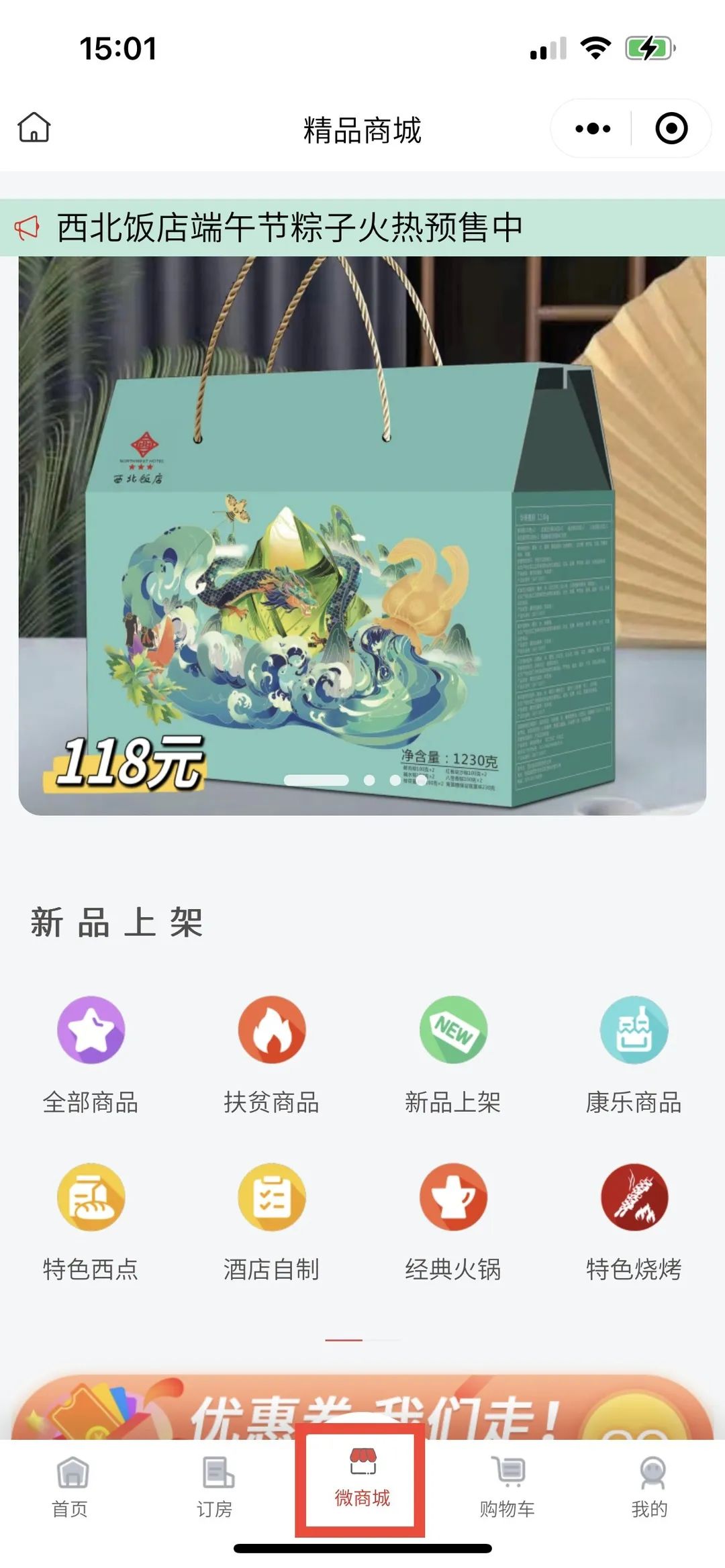This screenshot has width=725, height=1568.
Task: Open 扶贫商品 category
Action: pos(271,1054)
